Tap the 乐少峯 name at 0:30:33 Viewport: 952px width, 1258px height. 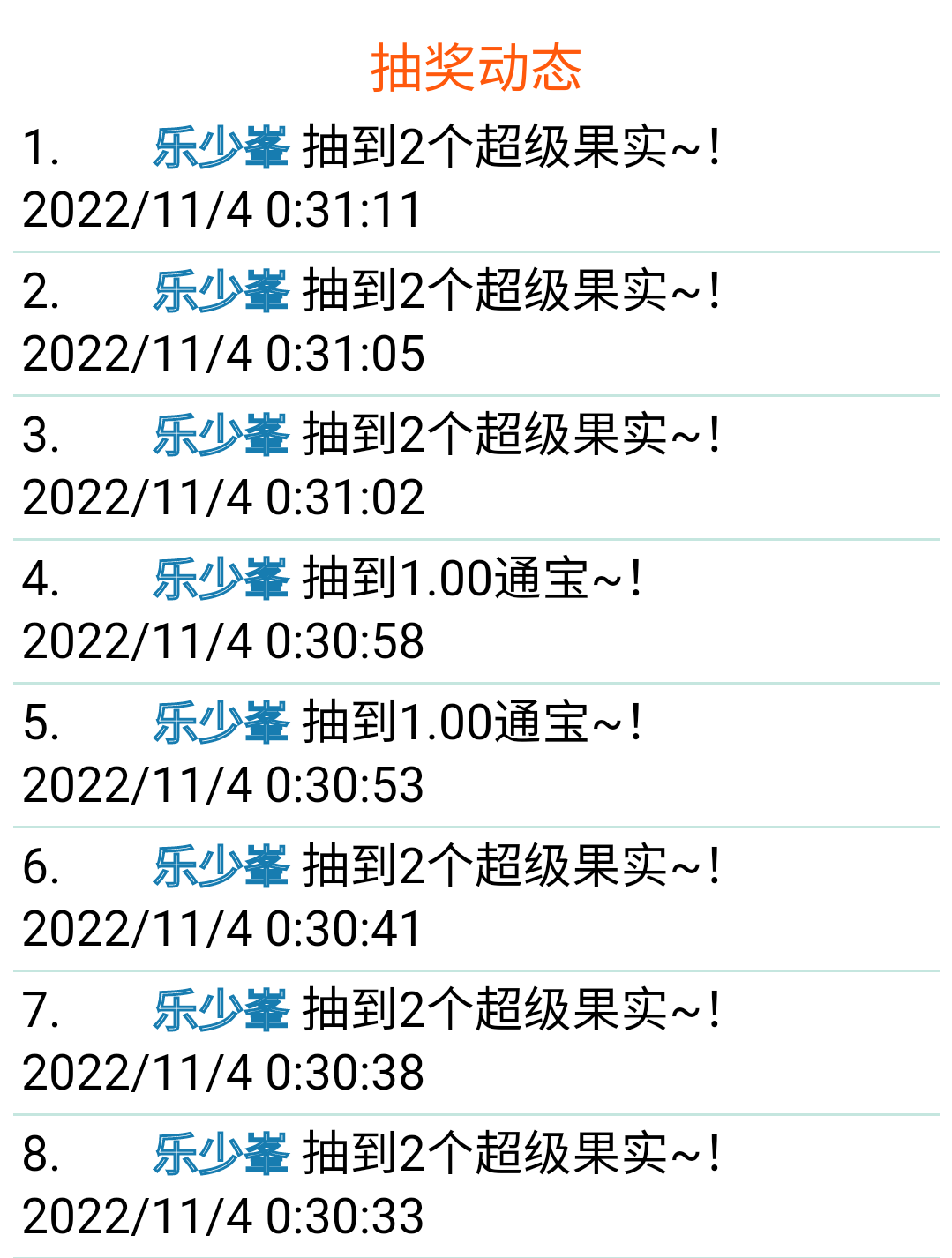coord(221,1154)
